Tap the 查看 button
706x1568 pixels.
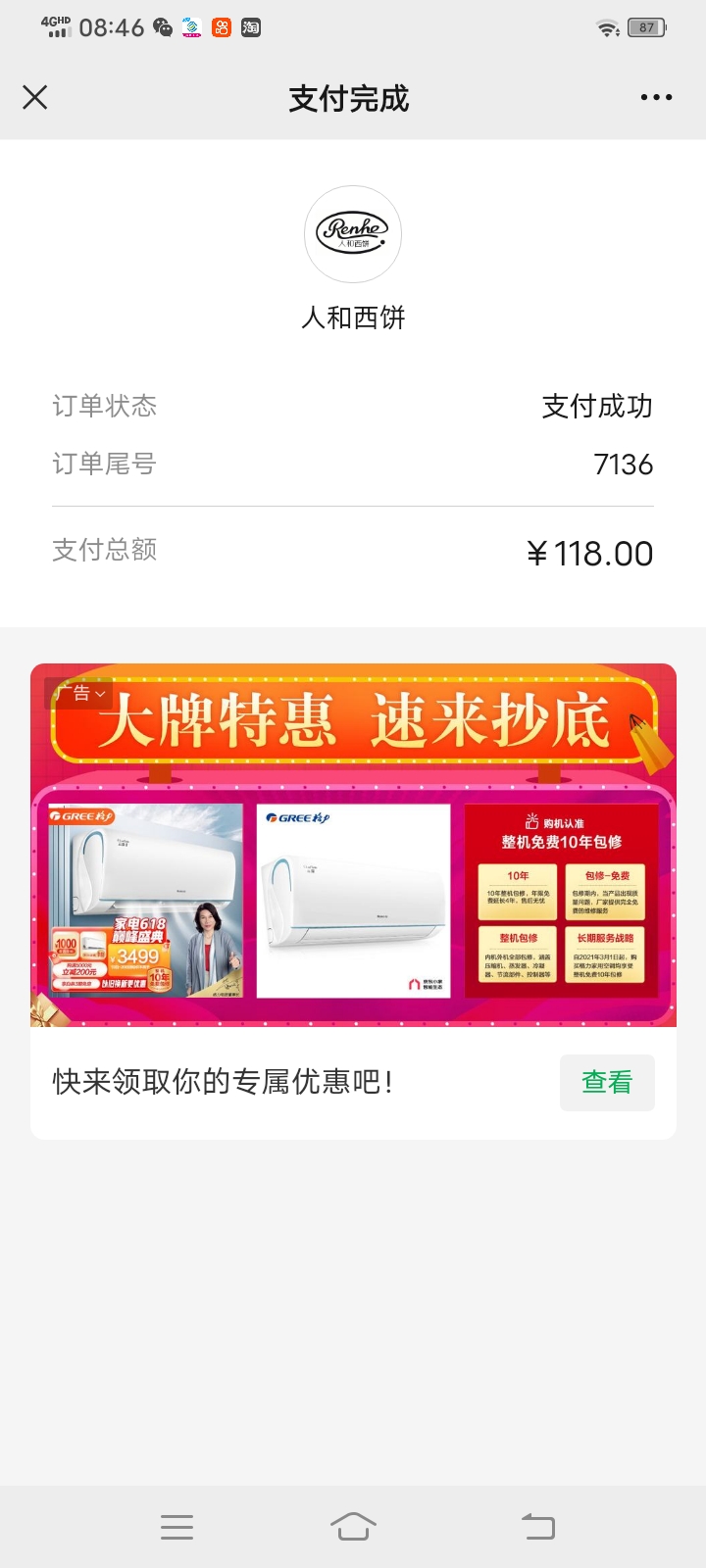coord(607,1082)
